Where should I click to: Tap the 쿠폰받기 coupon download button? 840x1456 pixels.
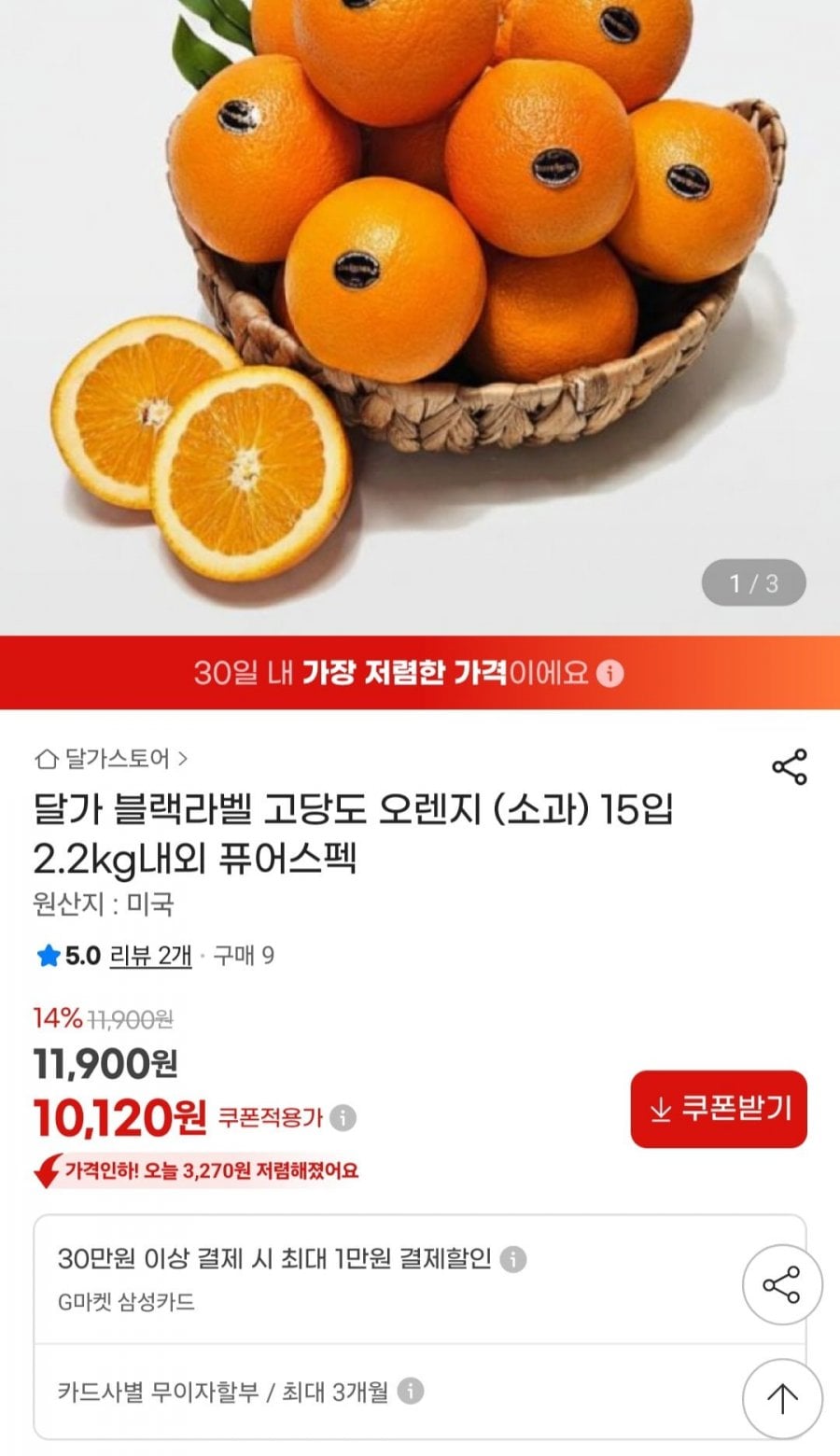719,1109
